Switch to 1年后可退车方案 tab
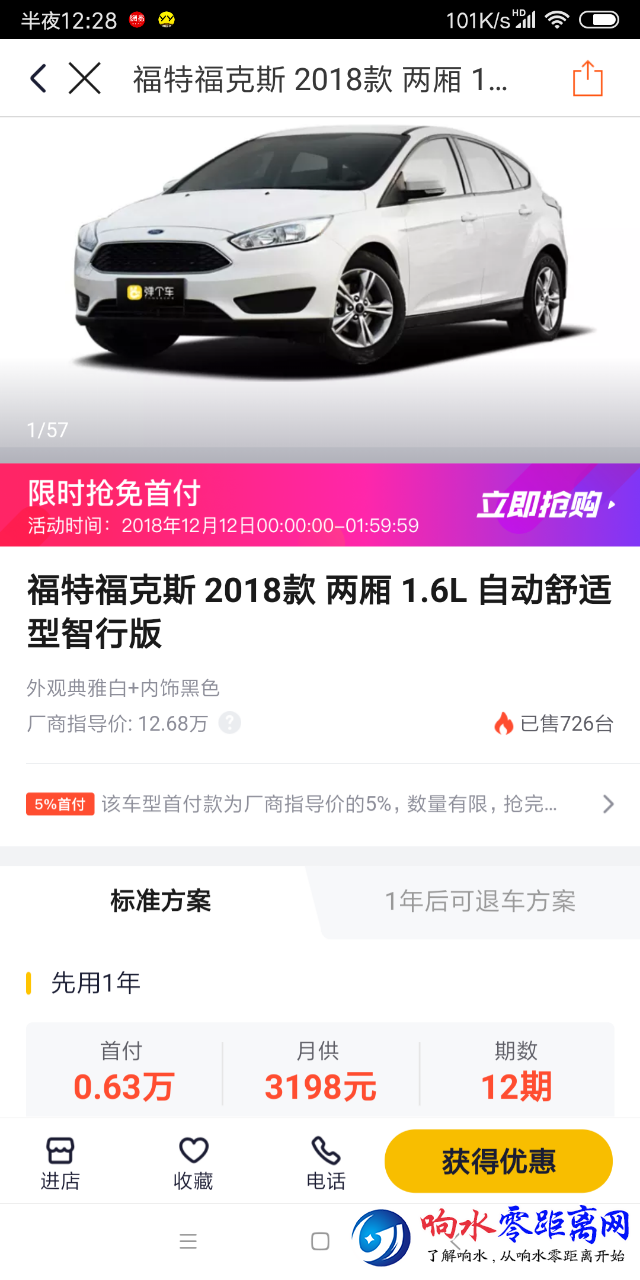Viewport: 640px width, 1280px height. point(480,901)
